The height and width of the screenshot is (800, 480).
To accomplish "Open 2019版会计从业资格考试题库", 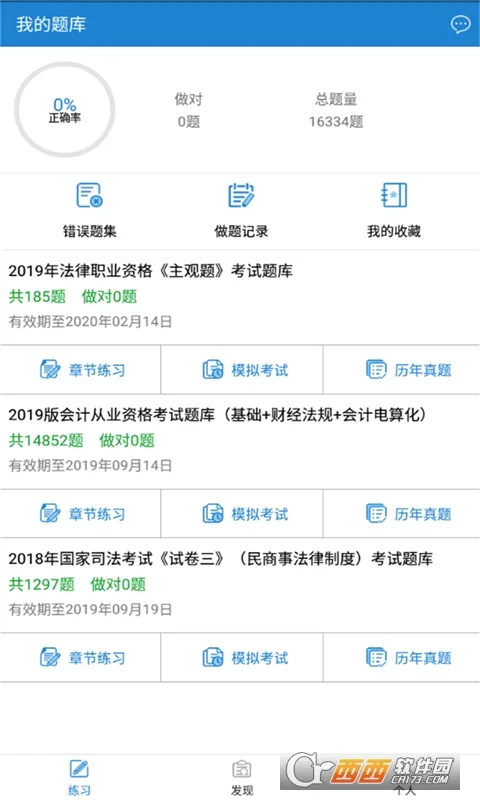I will (x=240, y=441).
